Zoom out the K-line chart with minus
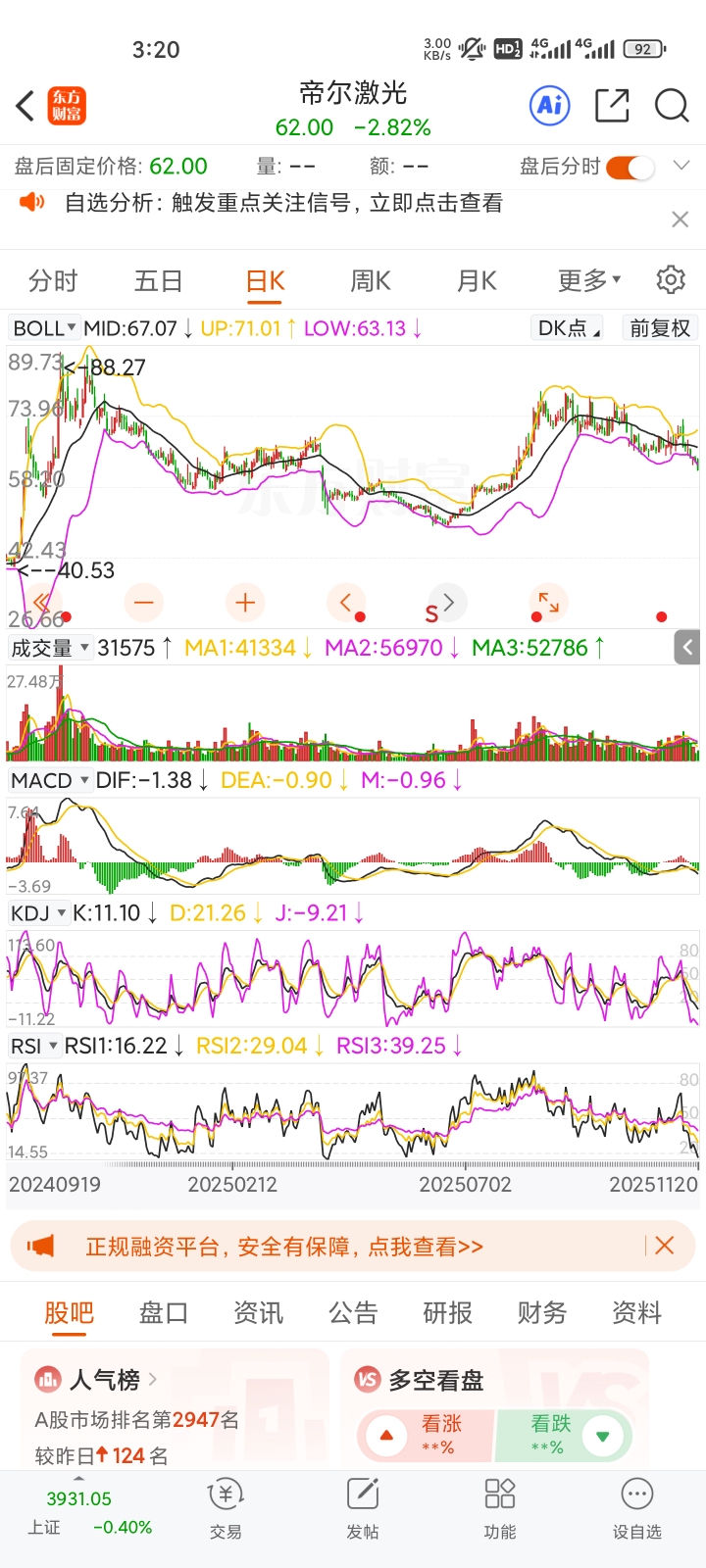 pos(143,602)
